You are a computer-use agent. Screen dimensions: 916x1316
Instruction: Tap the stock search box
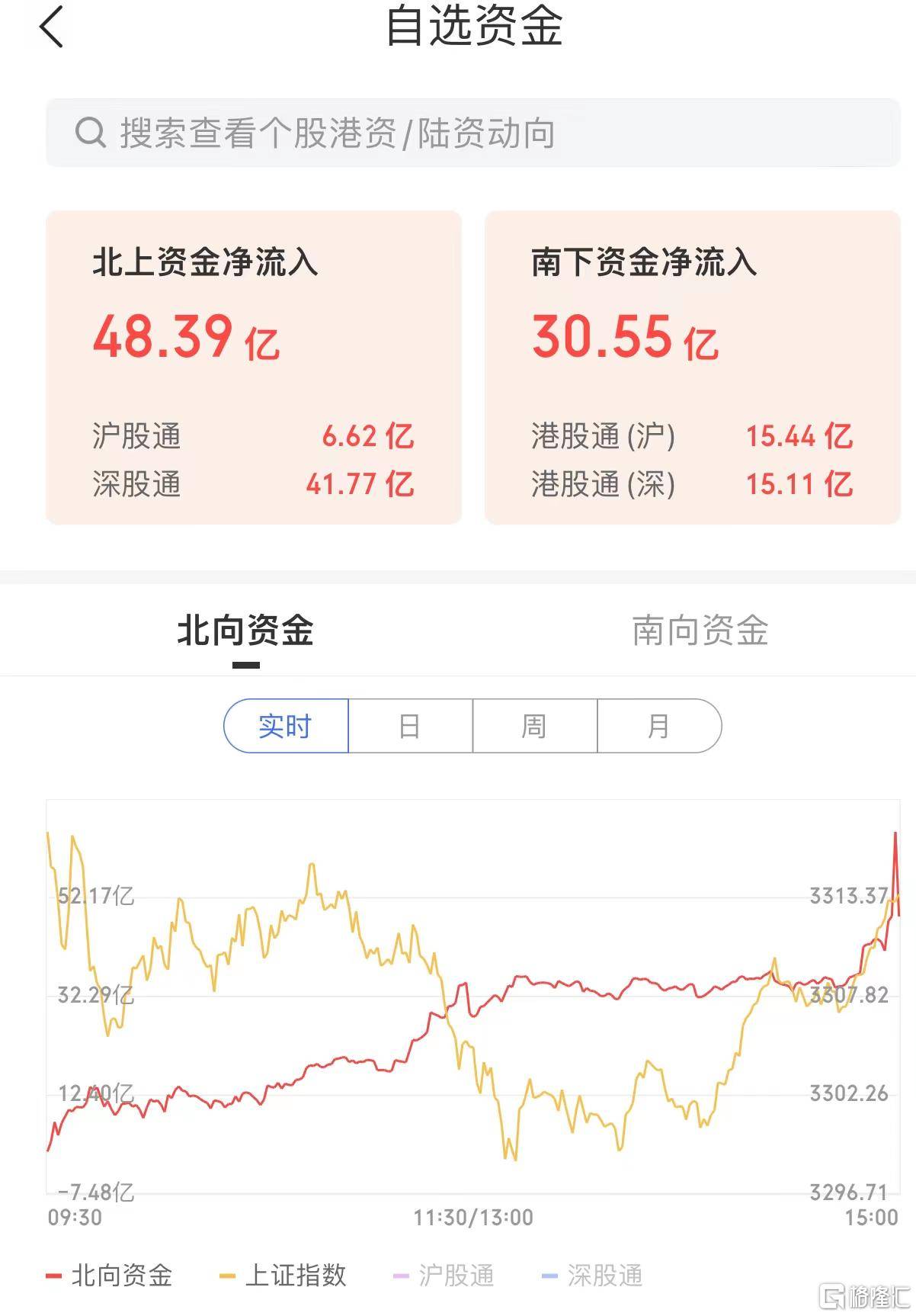click(x=472, y=133)
